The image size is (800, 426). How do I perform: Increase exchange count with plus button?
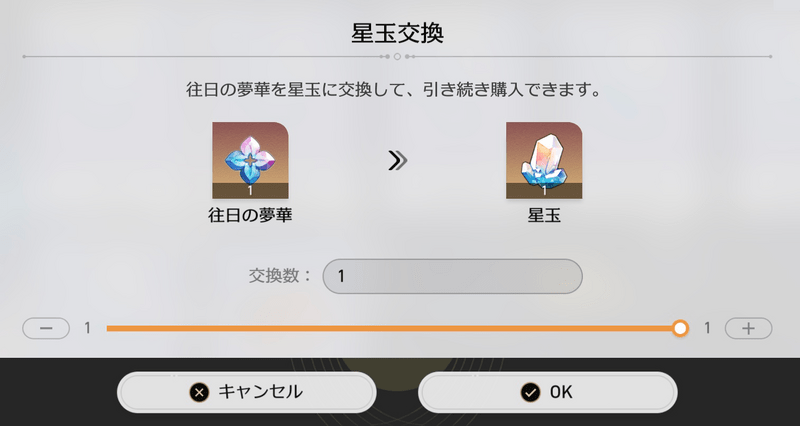(x=748, y=328)
